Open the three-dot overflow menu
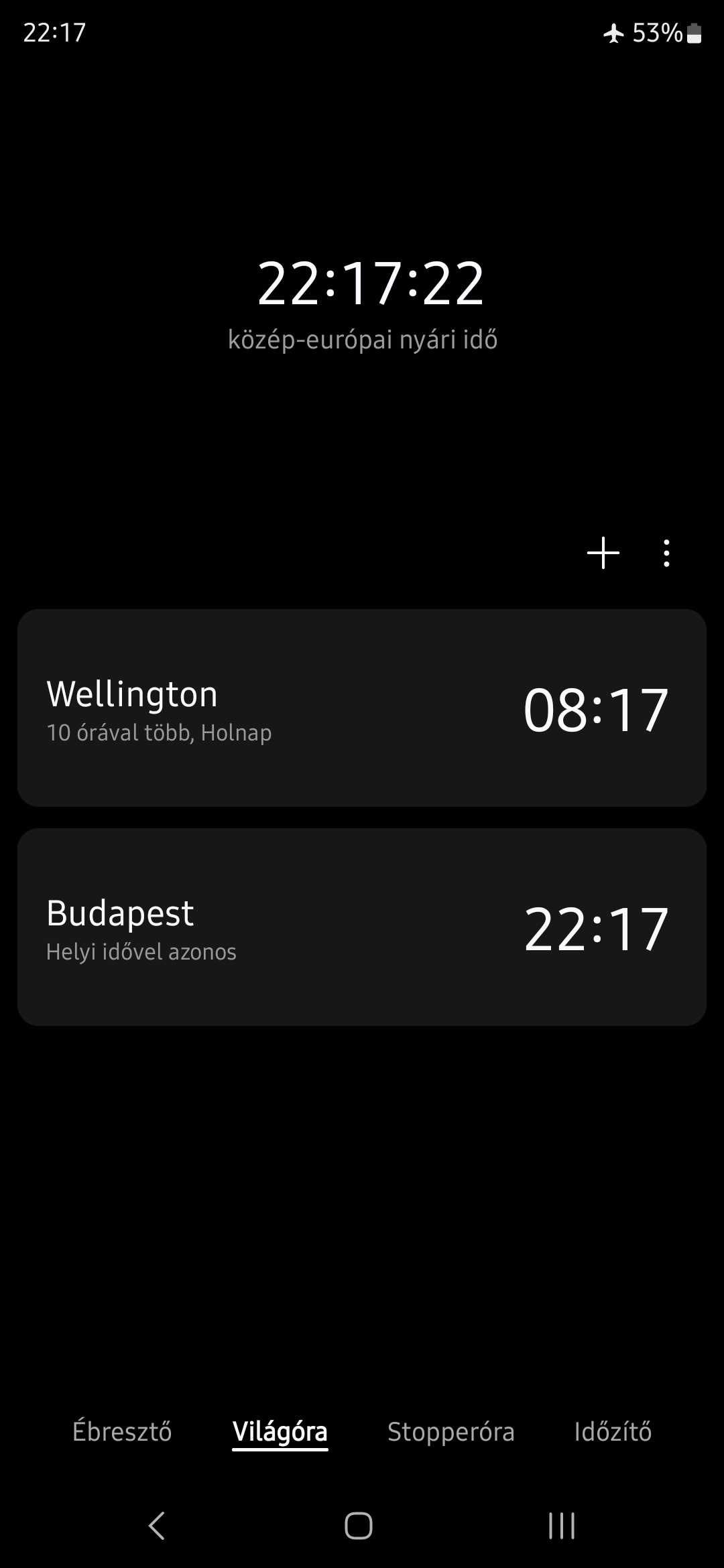Image resolution: width=724 pixels, height=1568 pixels. click(666, 553)
